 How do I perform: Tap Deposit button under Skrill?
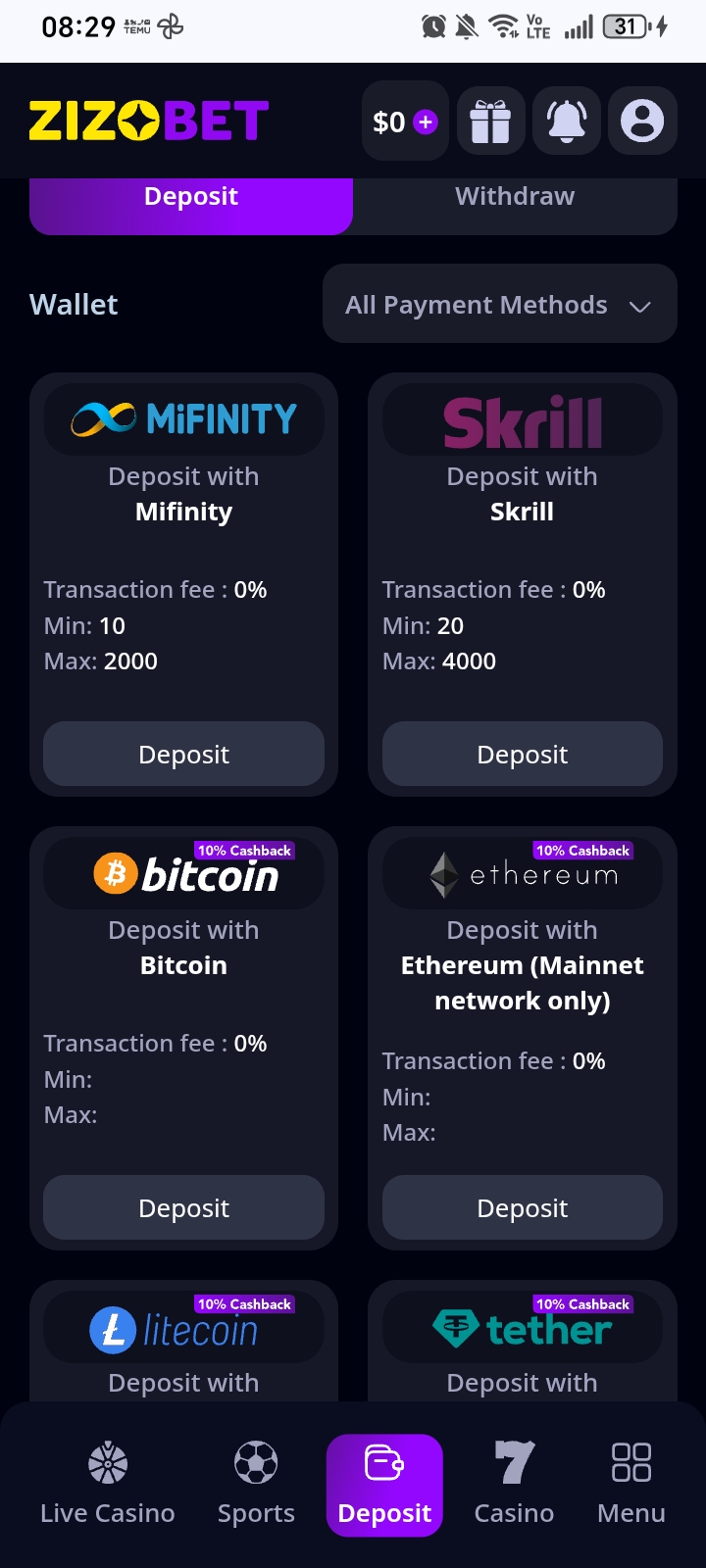pos(523,754)
